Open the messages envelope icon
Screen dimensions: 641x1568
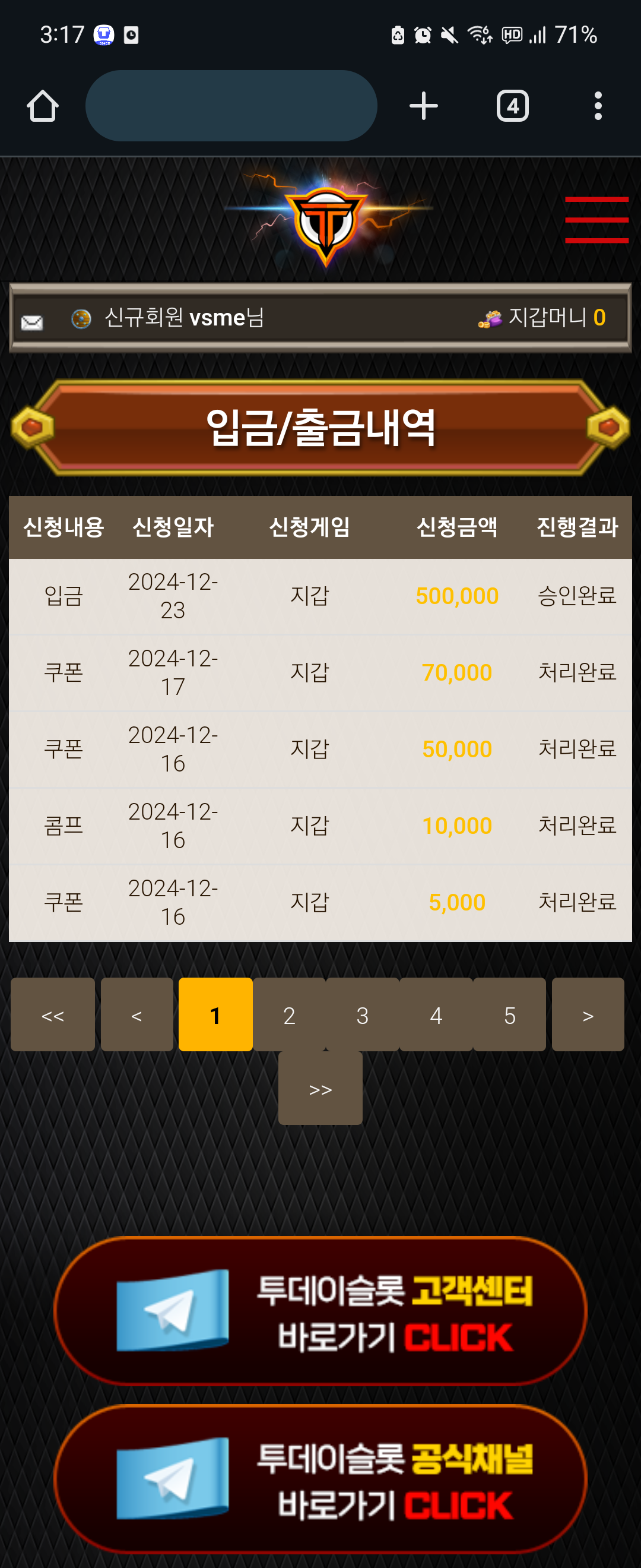pyautogui.click(x=31, y=322)
